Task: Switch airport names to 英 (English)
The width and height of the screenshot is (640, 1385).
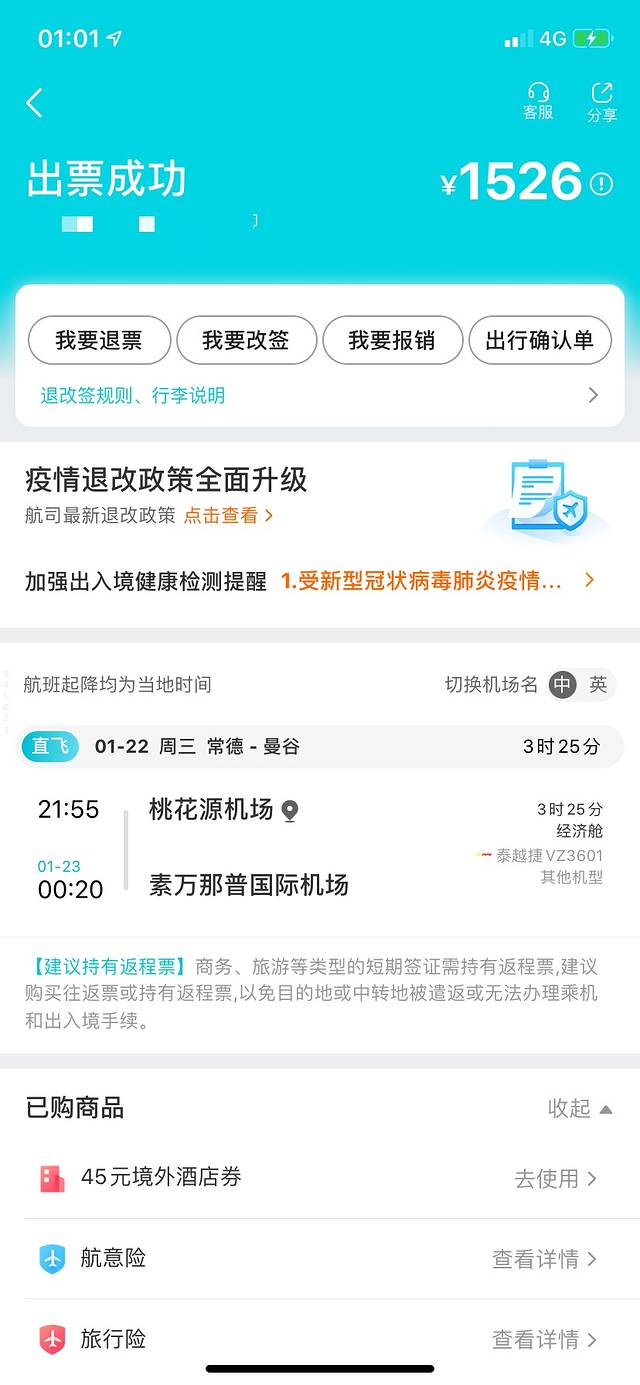Action: click(x=598, y=685)
